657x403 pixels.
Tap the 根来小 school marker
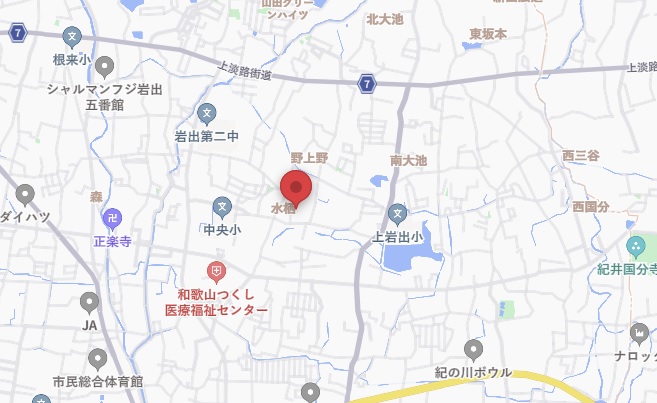coord(71,38)
